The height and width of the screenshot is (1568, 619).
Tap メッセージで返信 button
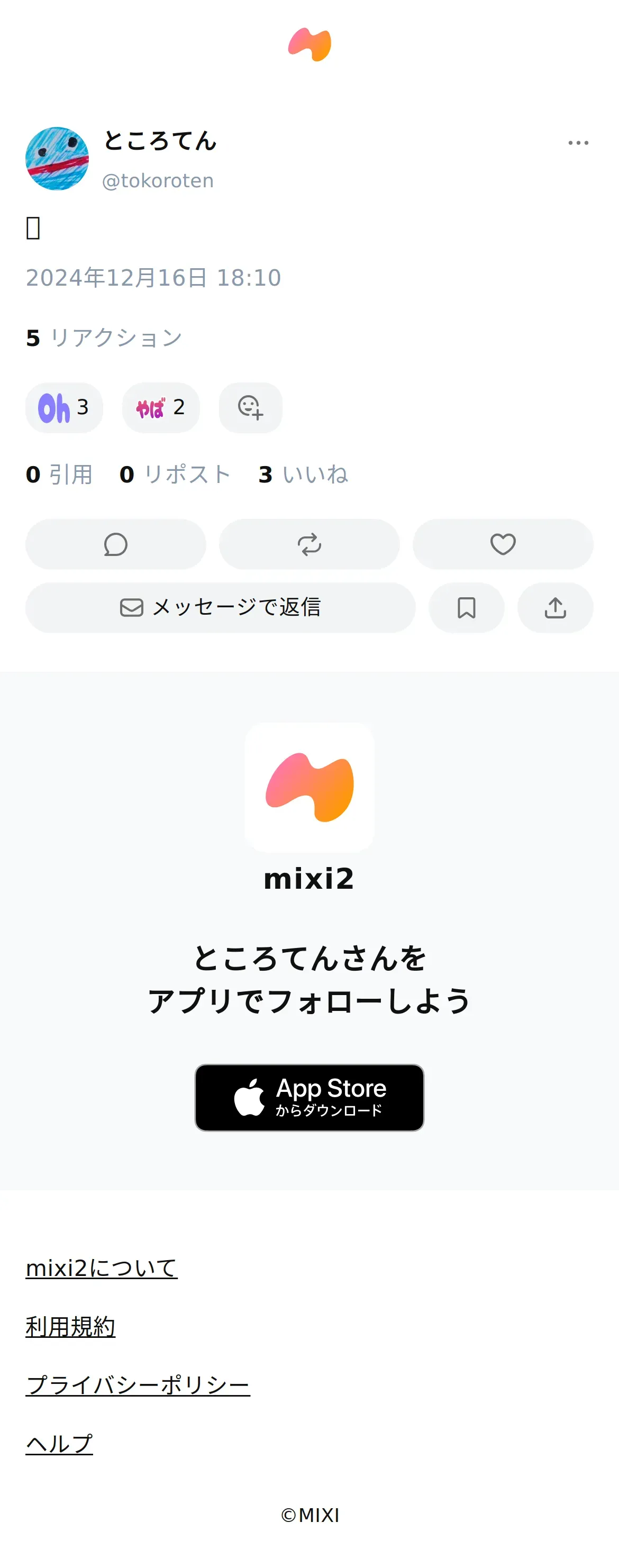click(x=220, y=607)
